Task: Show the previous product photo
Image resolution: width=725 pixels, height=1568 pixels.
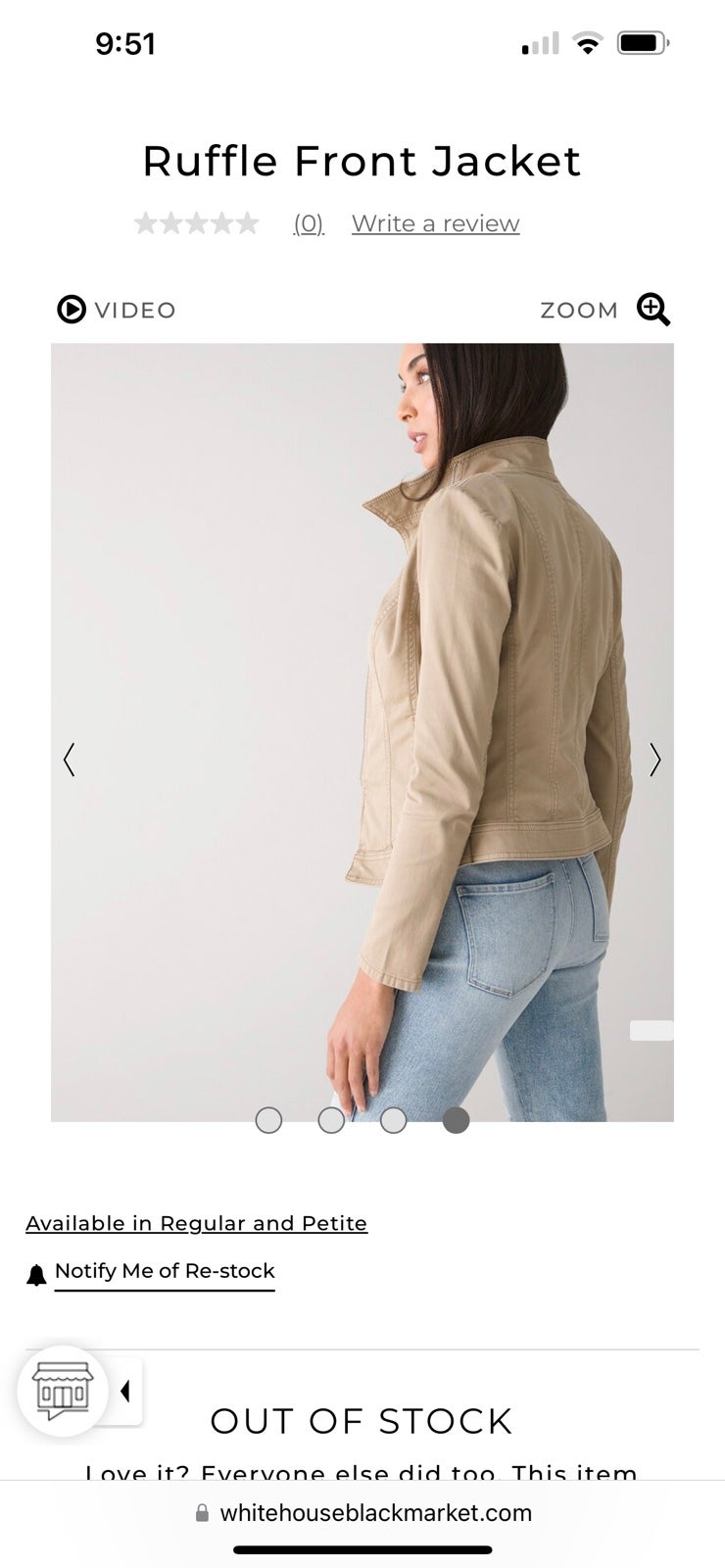Action: [x=69, y=759]
